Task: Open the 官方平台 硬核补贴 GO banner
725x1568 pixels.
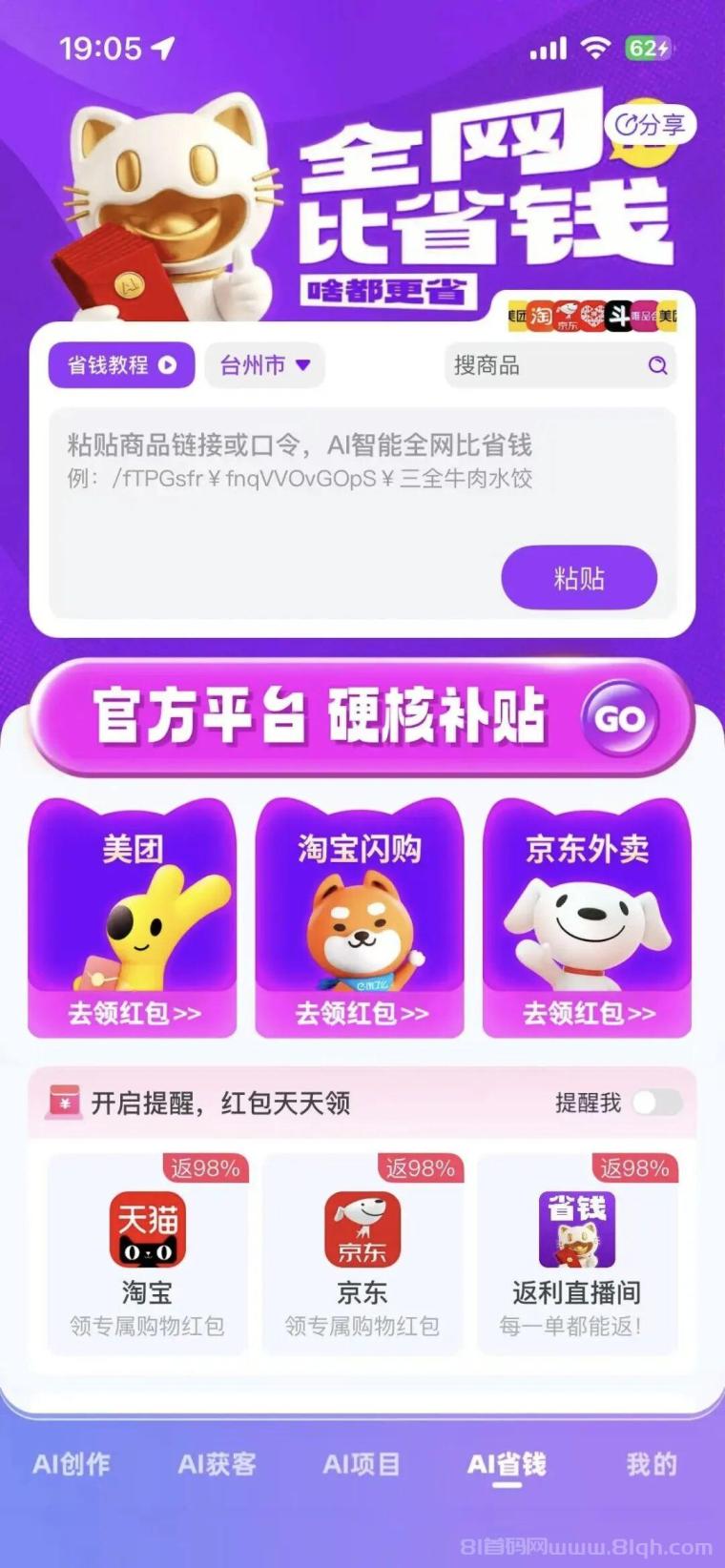Action: 361,717
